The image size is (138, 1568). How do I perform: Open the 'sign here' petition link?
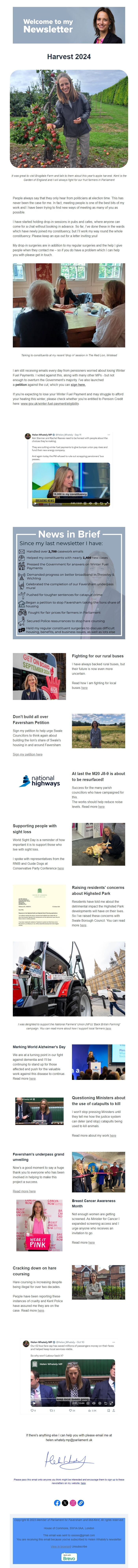pyautogui.click(x=78, y=385)
